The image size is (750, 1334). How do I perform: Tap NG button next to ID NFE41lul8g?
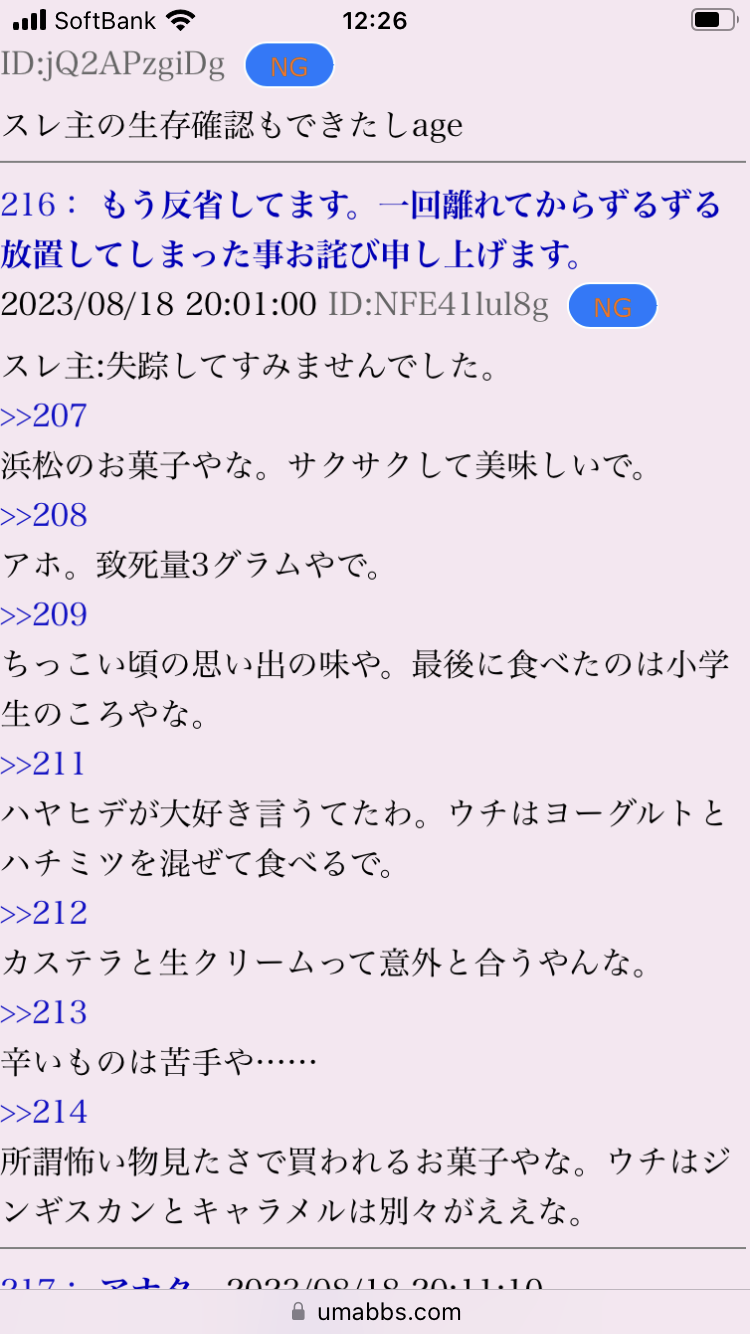coord(612,307)
